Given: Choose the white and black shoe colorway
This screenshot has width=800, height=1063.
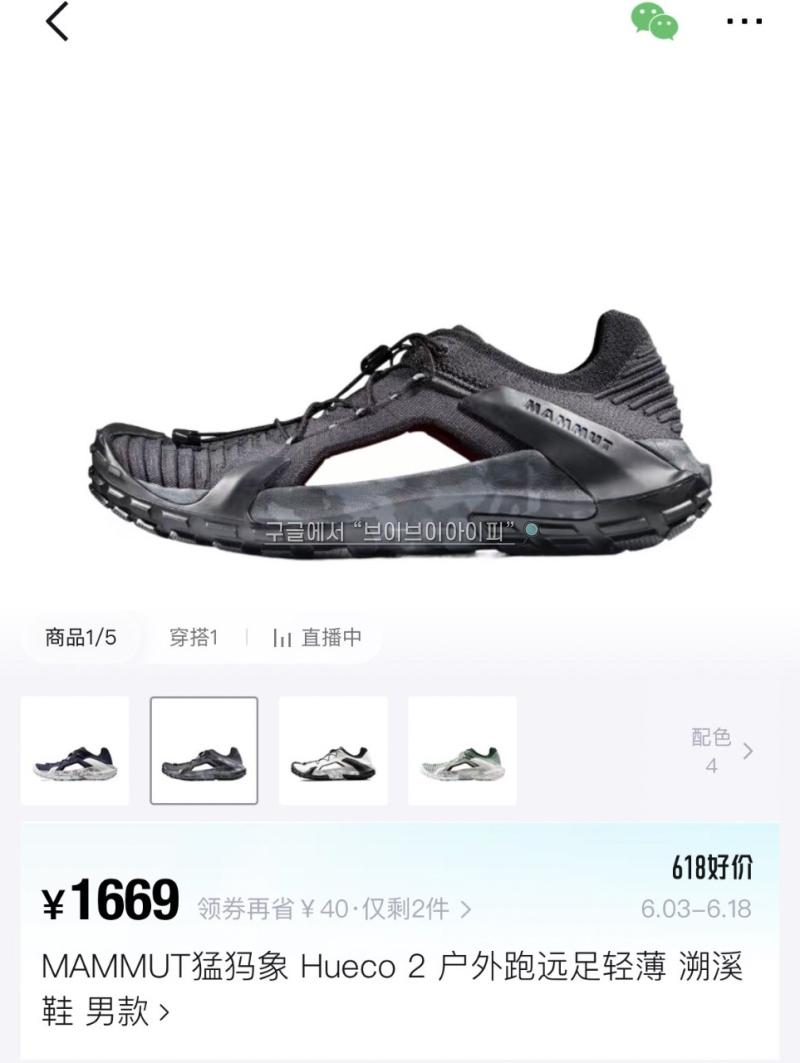Looking at the screenshot, I should [x=333, y=751].
